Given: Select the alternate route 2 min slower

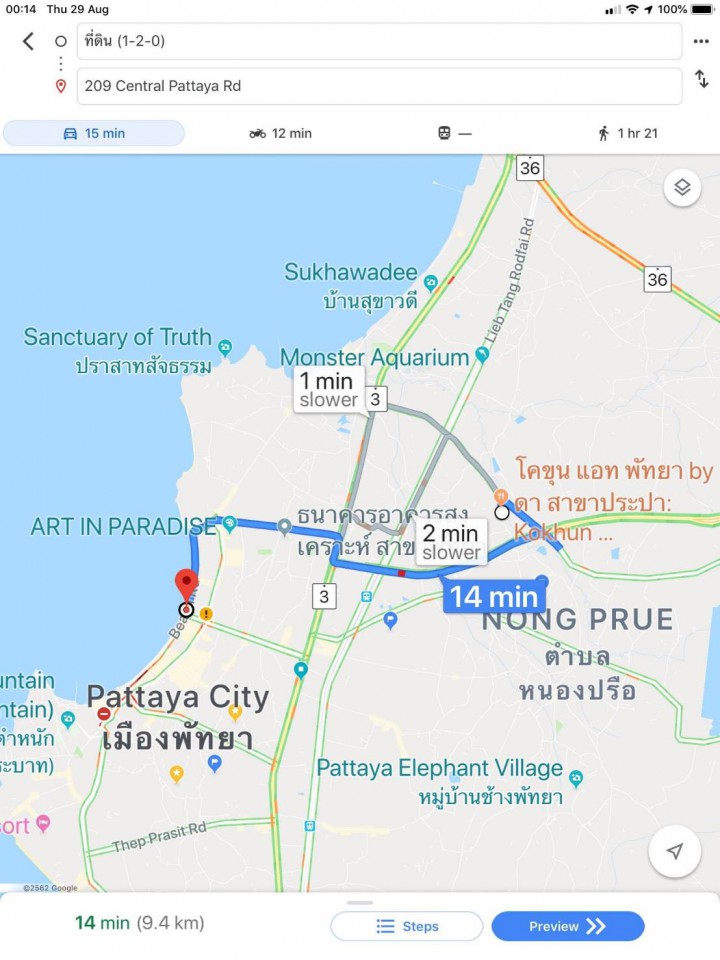Looking at the screenshot, I should pyautogui.click(x=450, y=543).
